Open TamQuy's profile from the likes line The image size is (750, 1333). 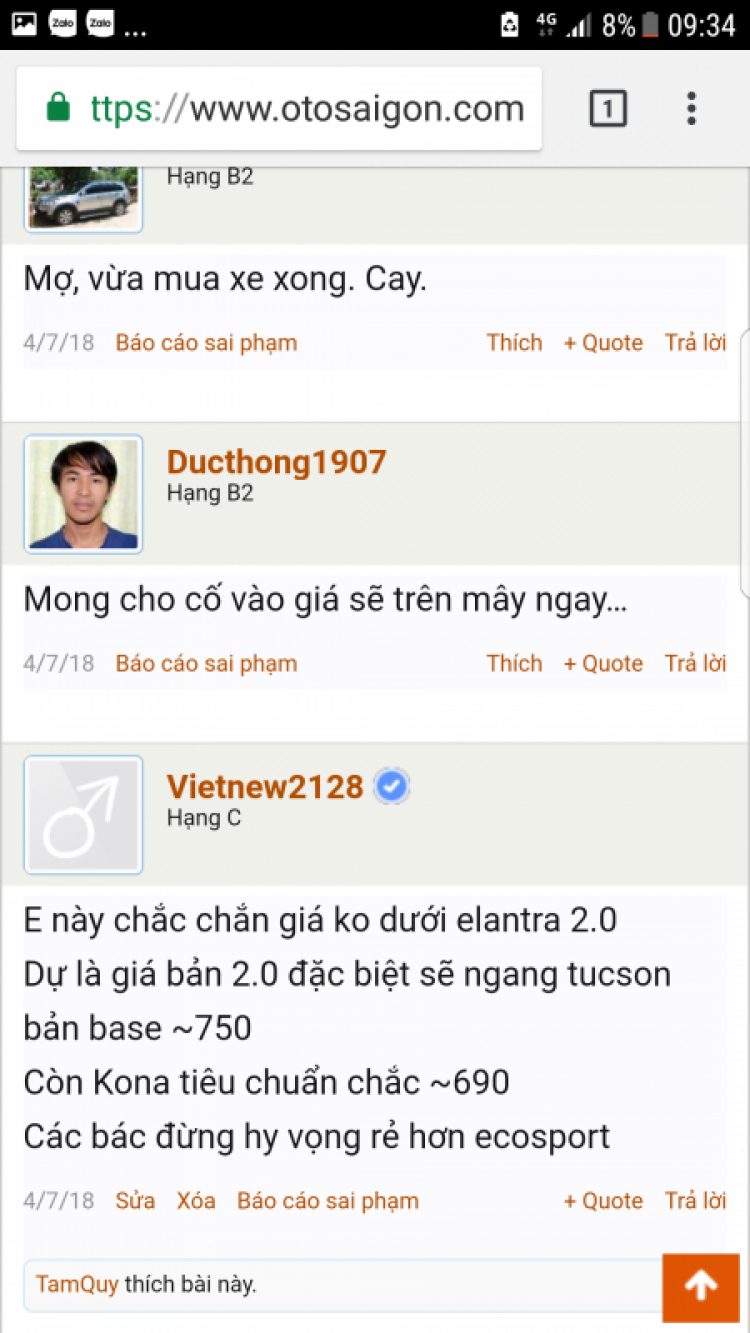tap(77, 1285)
